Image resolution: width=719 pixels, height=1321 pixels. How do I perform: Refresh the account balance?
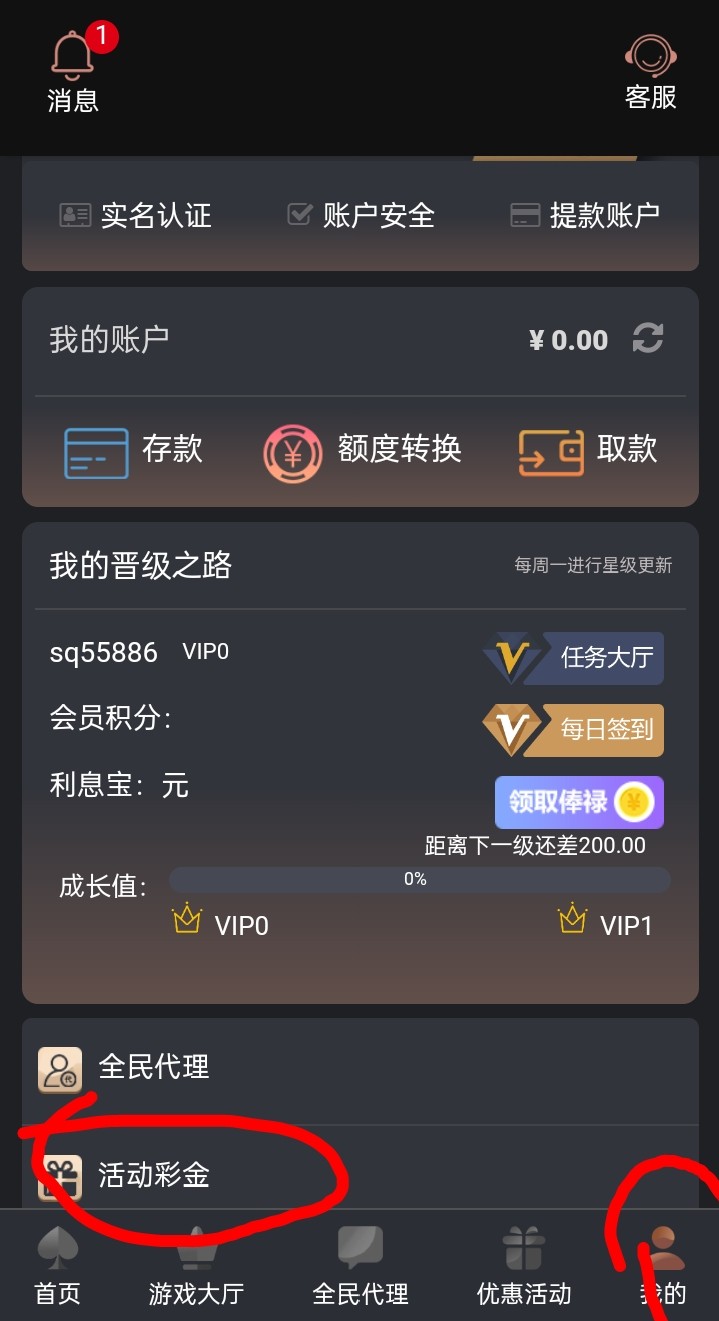648,339
